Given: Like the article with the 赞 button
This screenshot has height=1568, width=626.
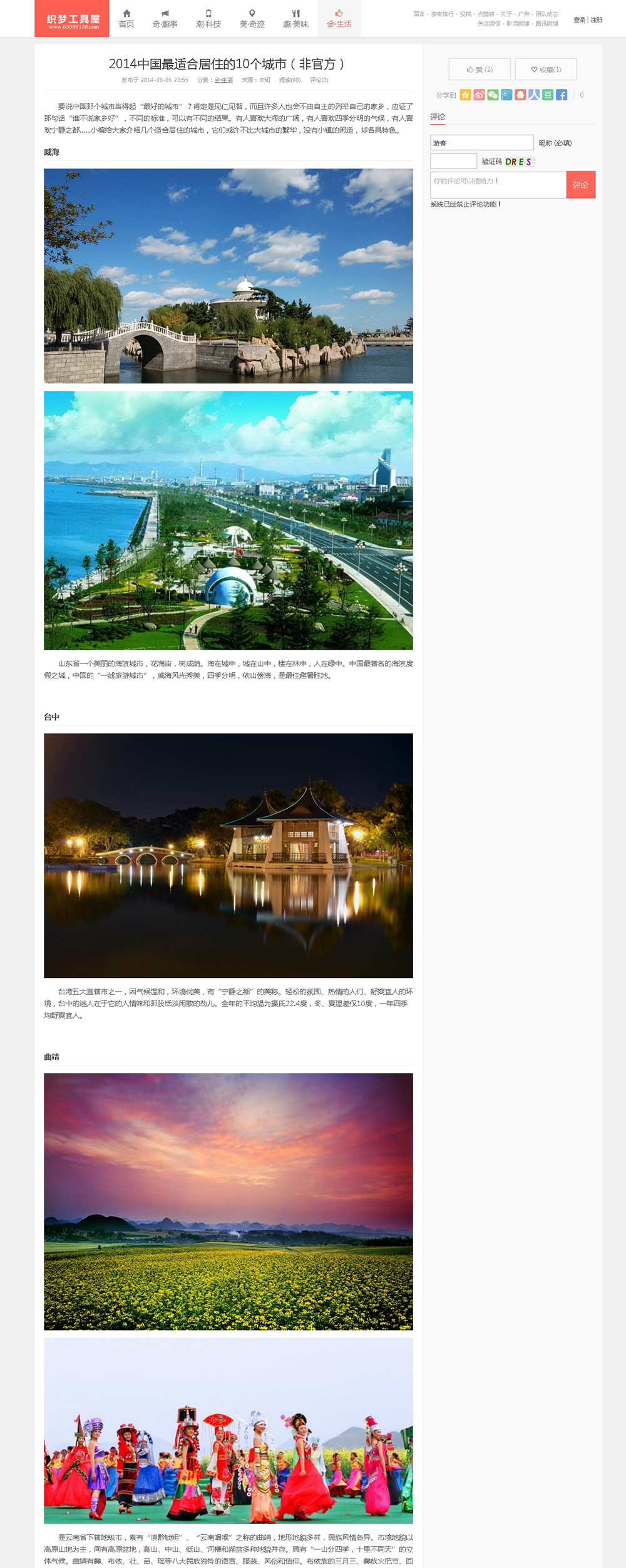Looking at the screenshot, I should [480, 70].
